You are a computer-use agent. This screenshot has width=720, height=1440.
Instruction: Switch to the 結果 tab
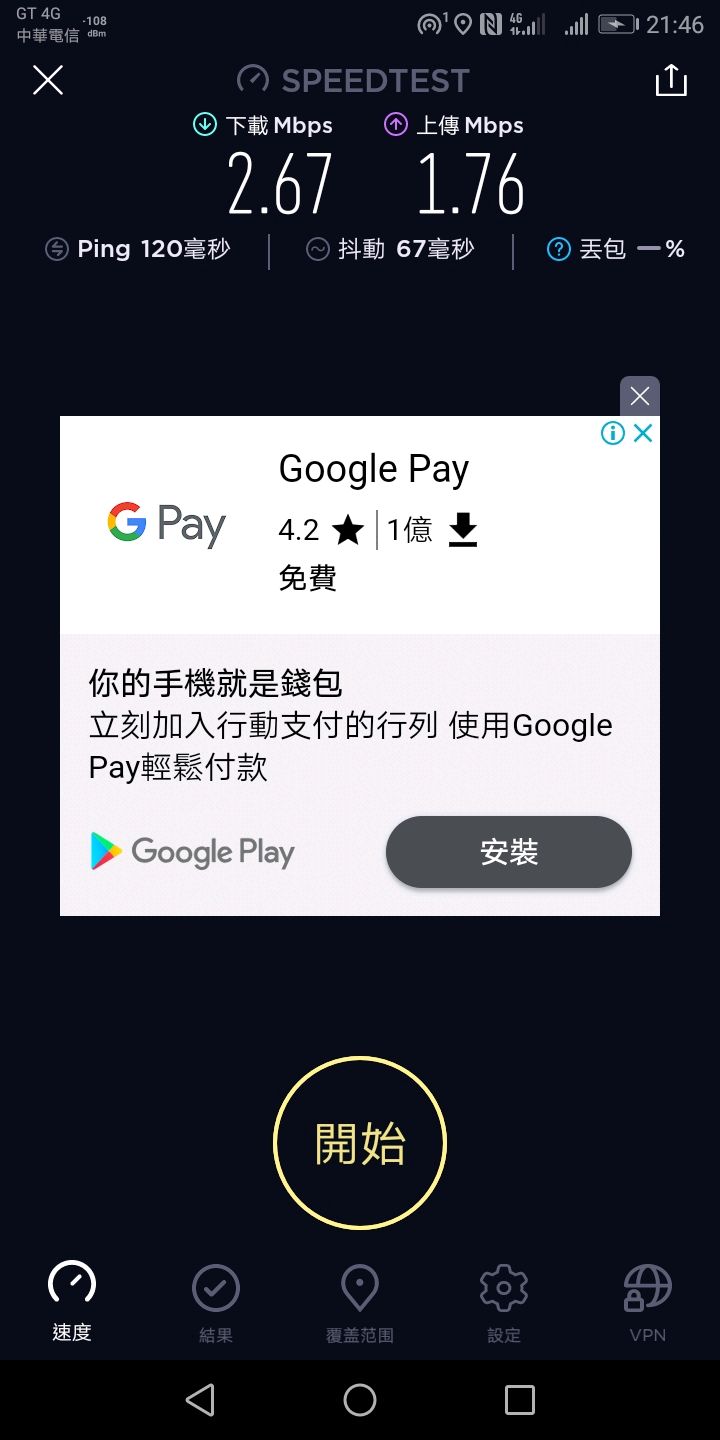coord(216,1300)
